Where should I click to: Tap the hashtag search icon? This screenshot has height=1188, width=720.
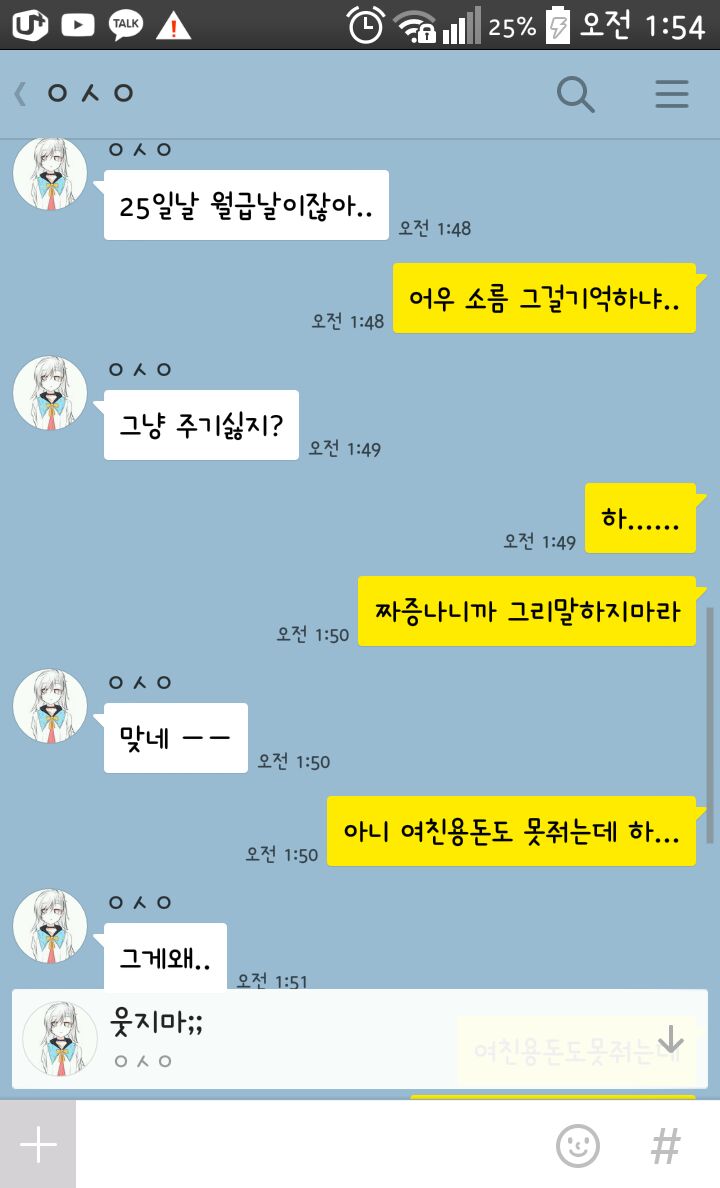(665, 1145)
